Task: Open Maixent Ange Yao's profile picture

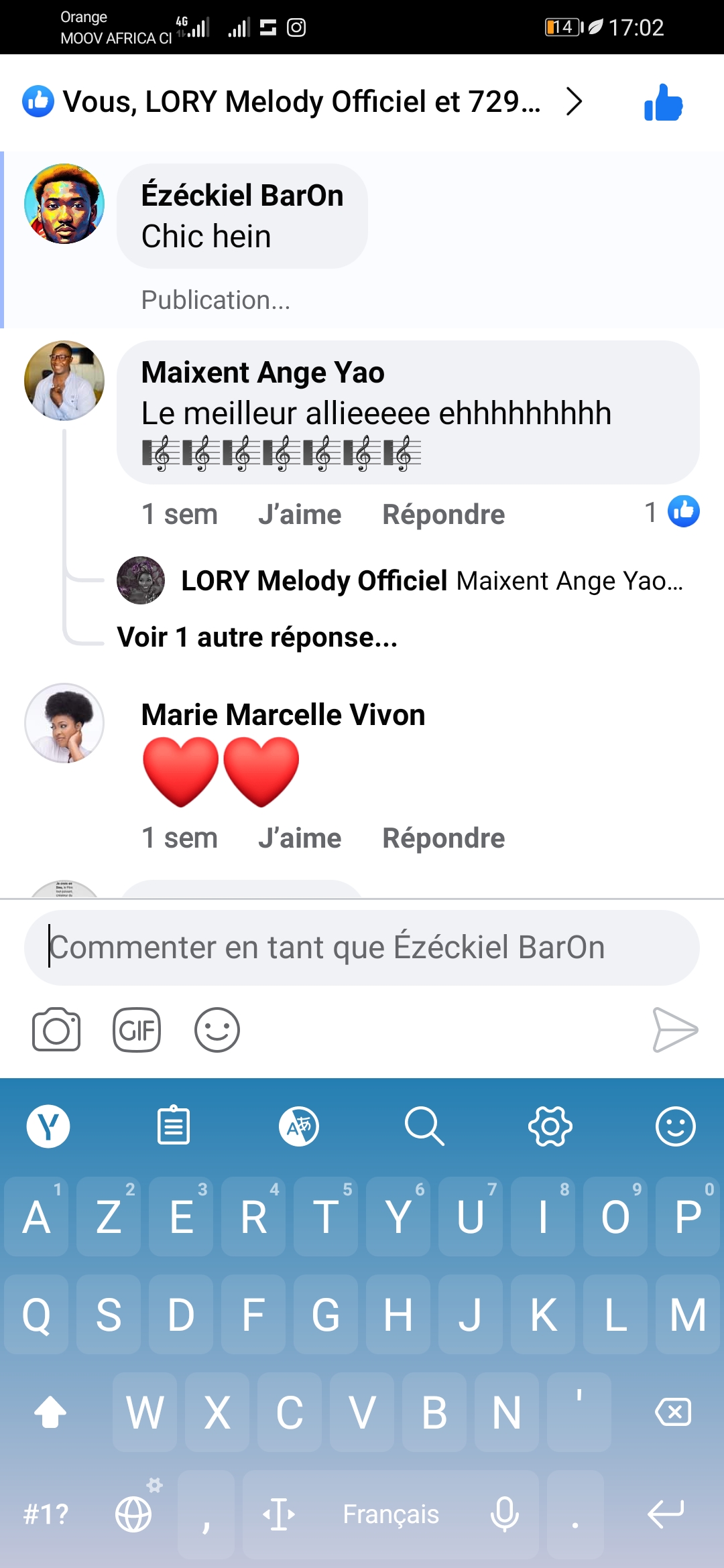Action: click(x=64, y=381)
